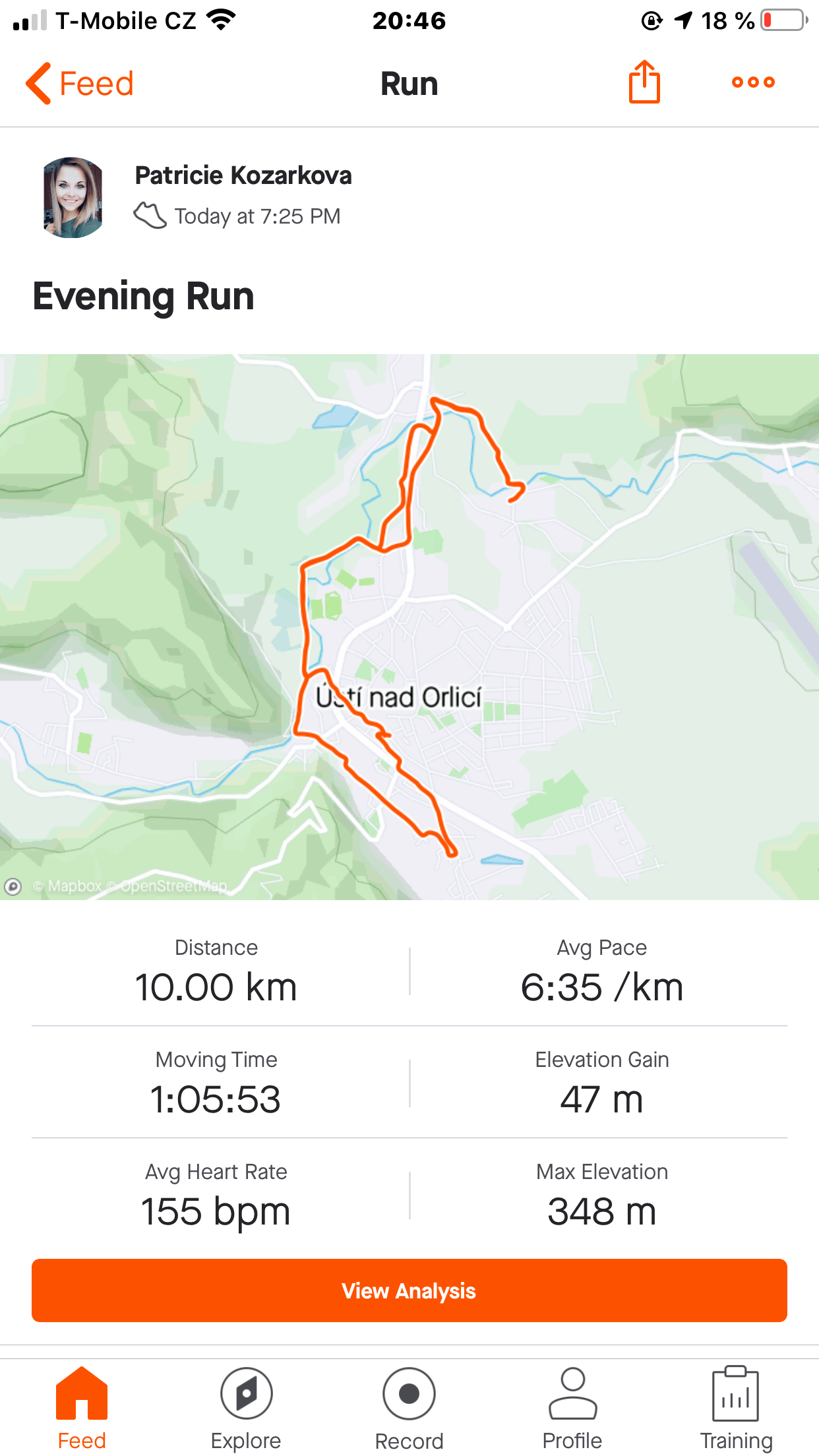Viewport: 819px width, 1456px height.
Task: Open the three-dot overflow menu
Action: (753, 82)
